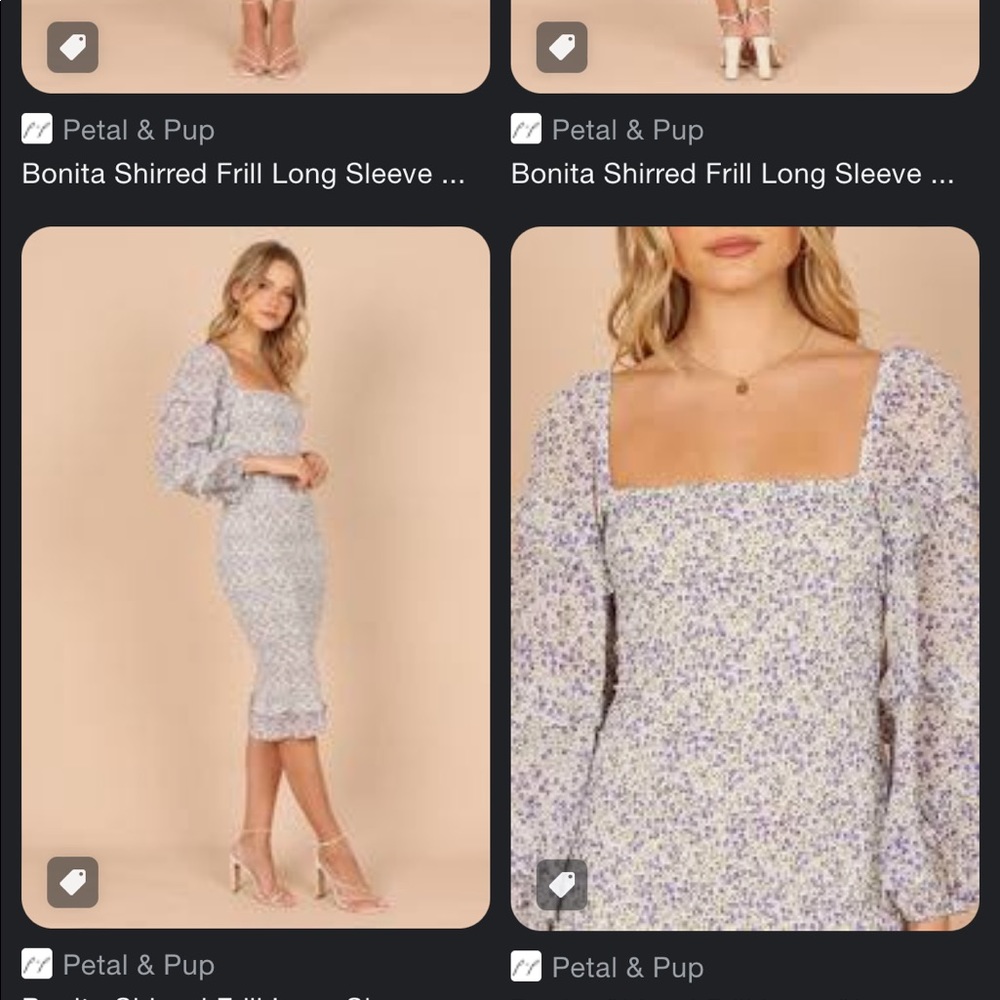Tap product tag on full-length dress photo
The image size is (1000, 1000).
(73, 882)
